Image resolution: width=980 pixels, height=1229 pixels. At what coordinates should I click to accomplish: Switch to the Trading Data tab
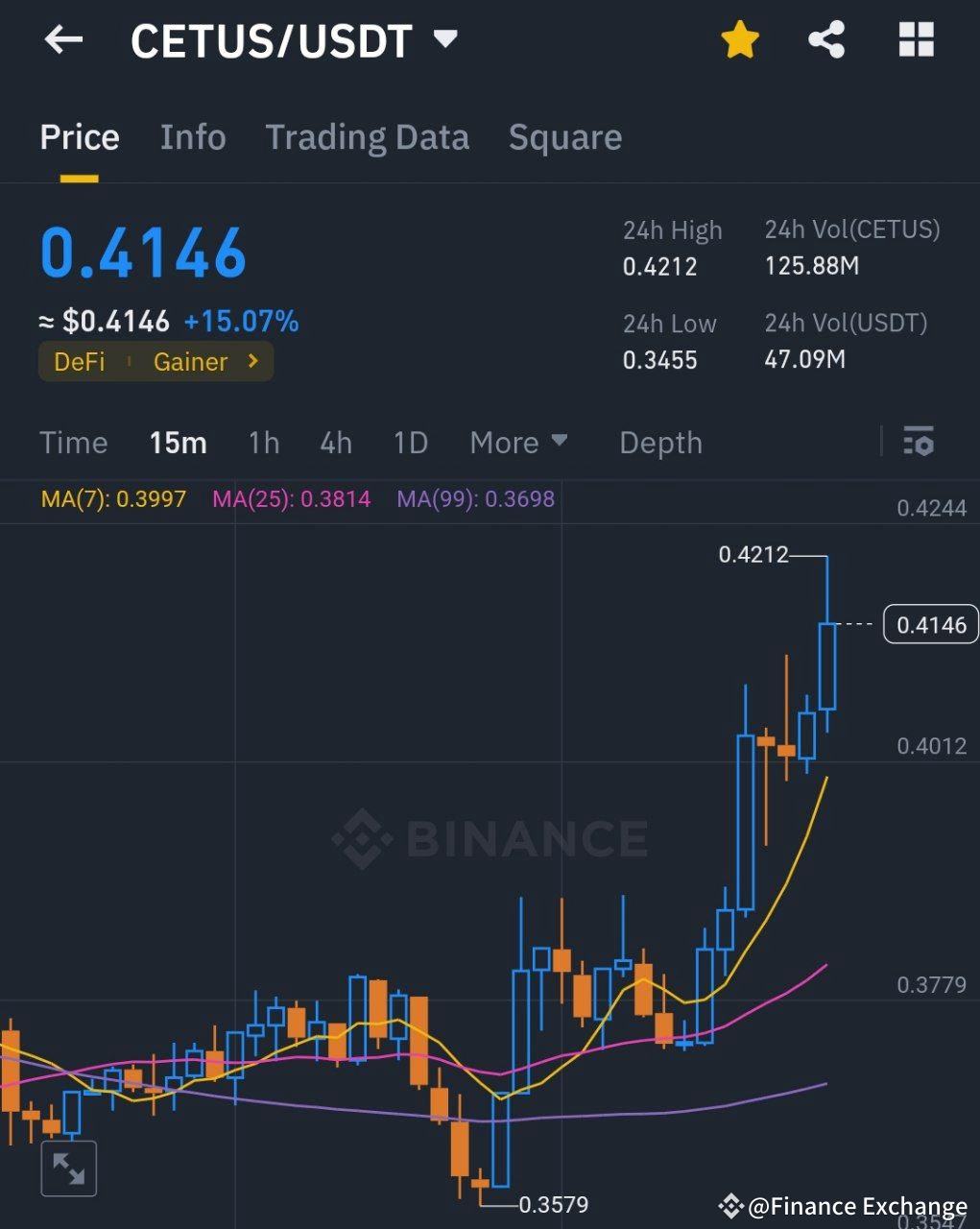tap(368, 137)
